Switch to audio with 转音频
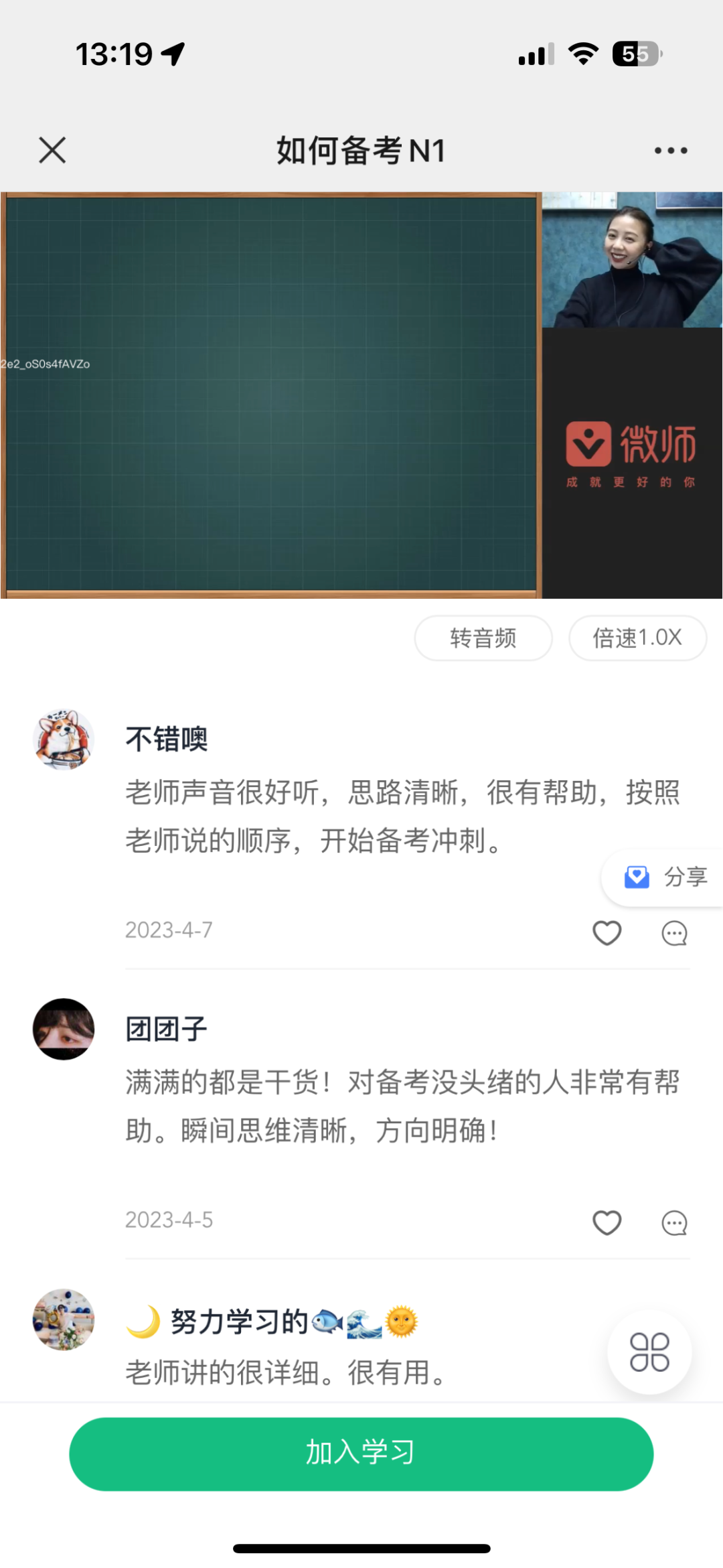This screenshot has width=723, height=1568. [x=483, y=638]
